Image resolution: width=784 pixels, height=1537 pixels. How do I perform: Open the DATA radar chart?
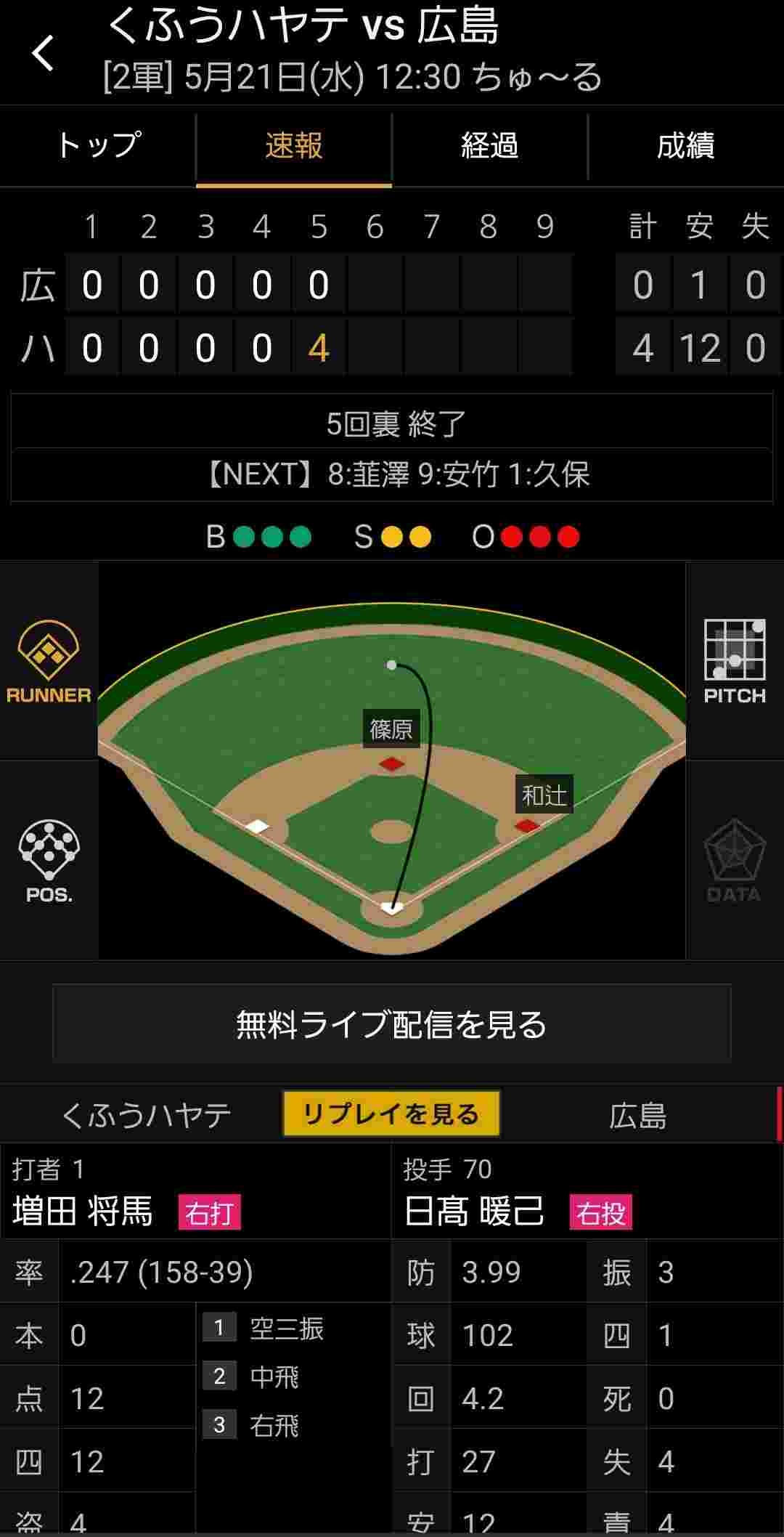(735, 861)
